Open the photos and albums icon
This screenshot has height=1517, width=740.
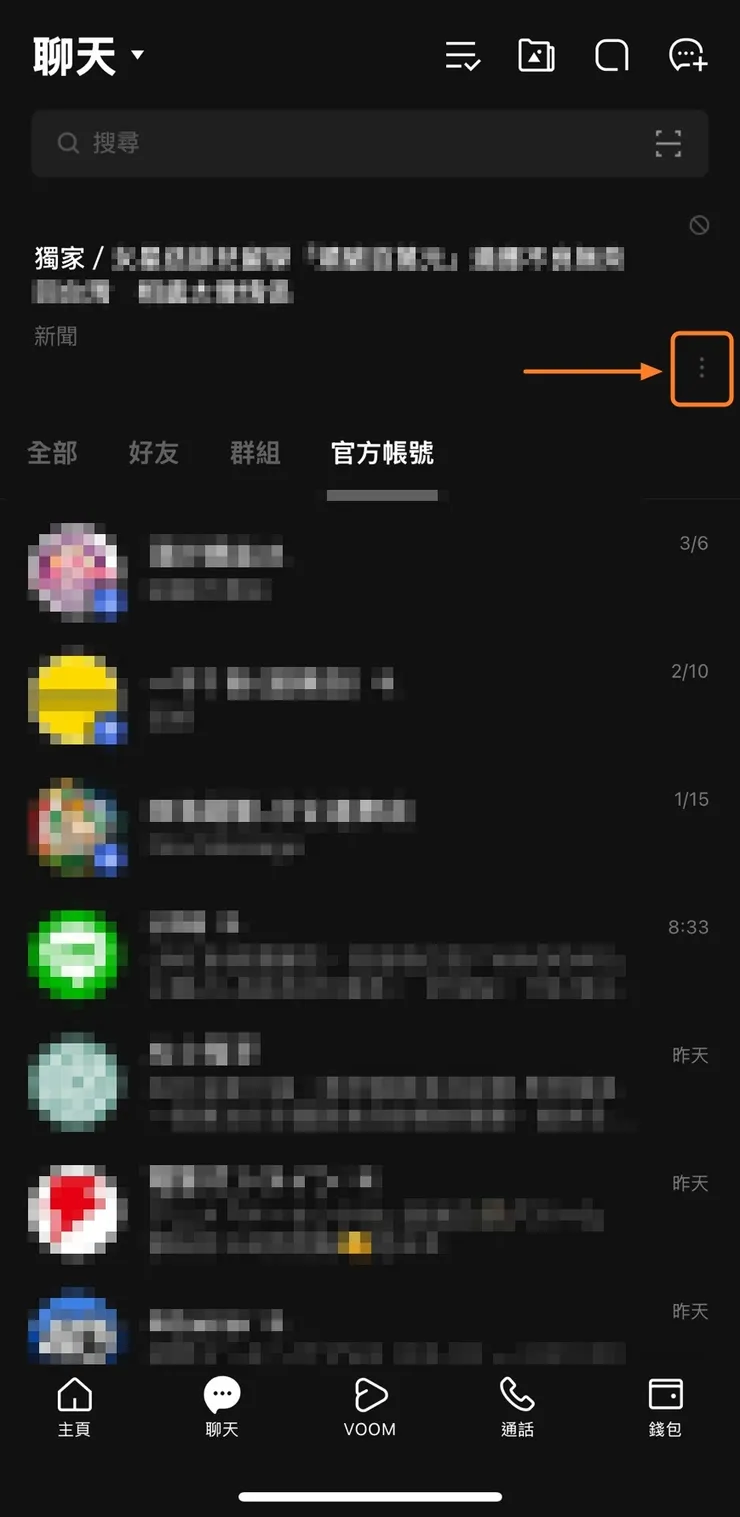(535, 57)
